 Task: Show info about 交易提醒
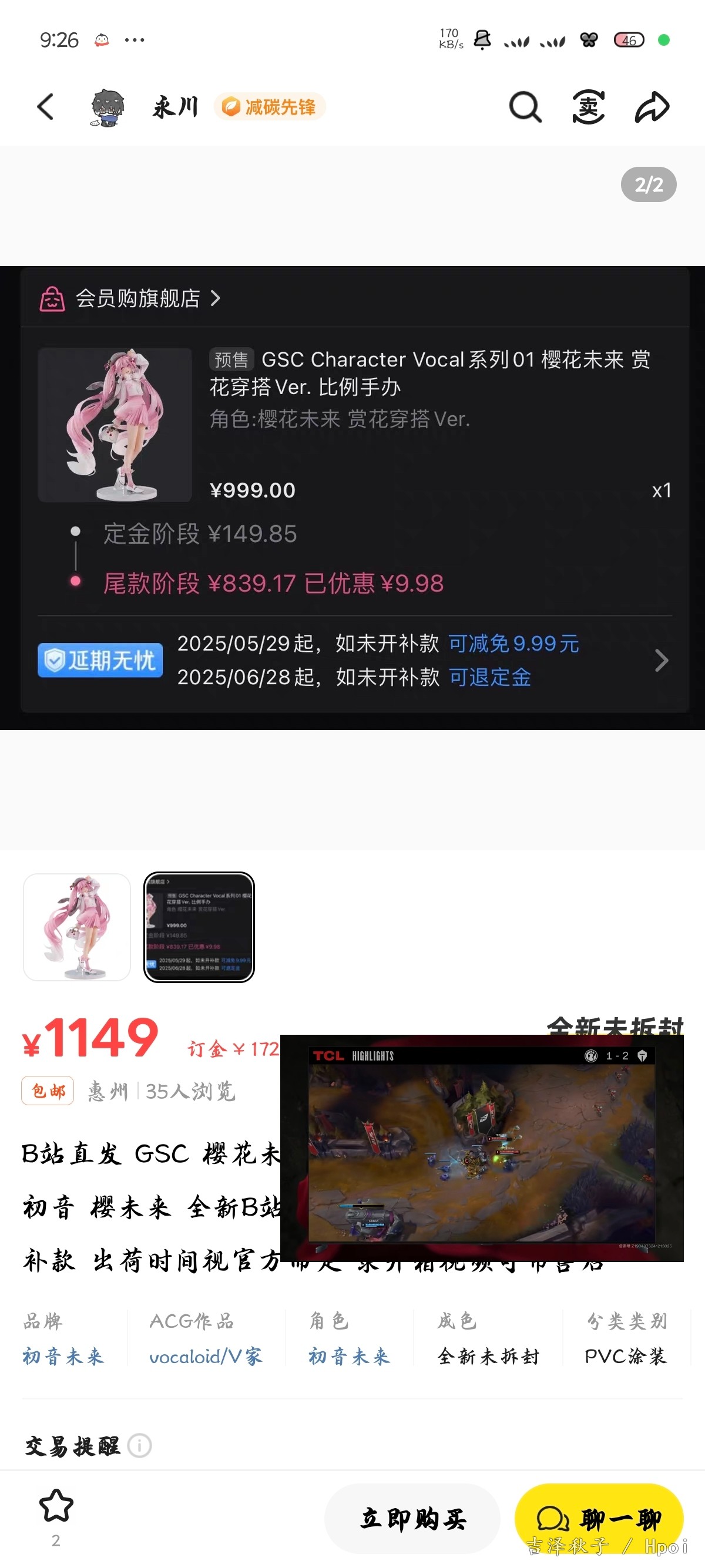[x=139, y=1445]
